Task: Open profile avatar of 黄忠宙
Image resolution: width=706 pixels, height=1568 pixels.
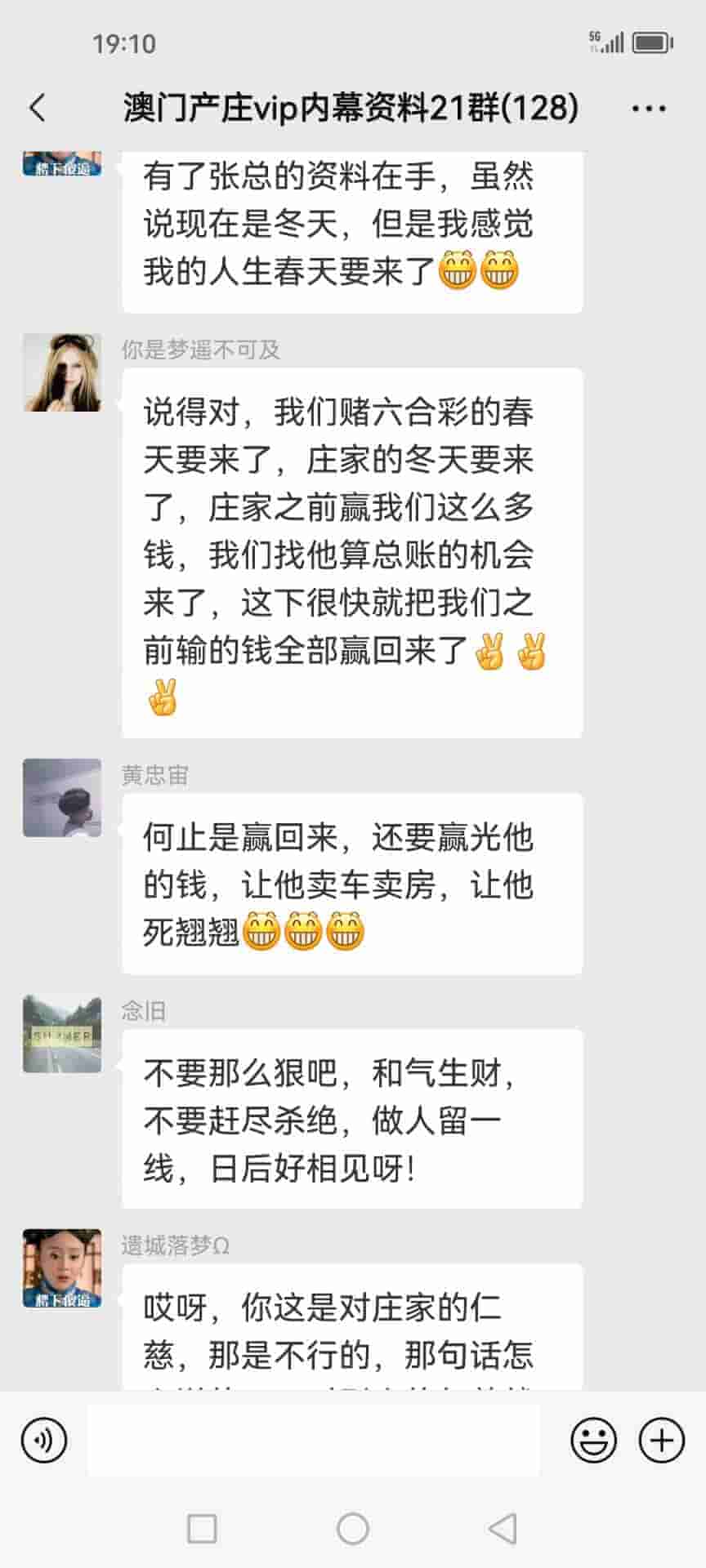Action: pyautogui.click(x=62, y=798)
